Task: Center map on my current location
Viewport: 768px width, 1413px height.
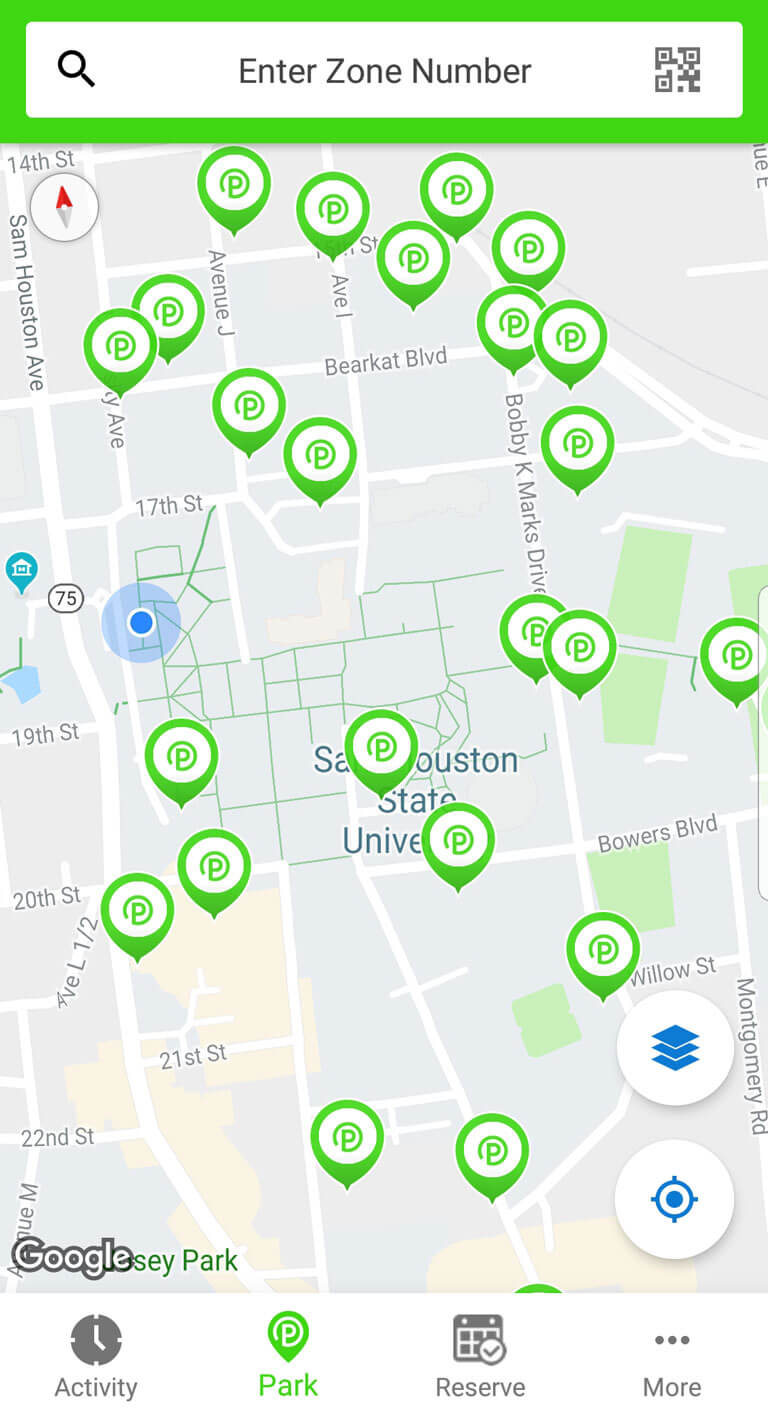Action: pyautogui.click(x=674, y=1198)
